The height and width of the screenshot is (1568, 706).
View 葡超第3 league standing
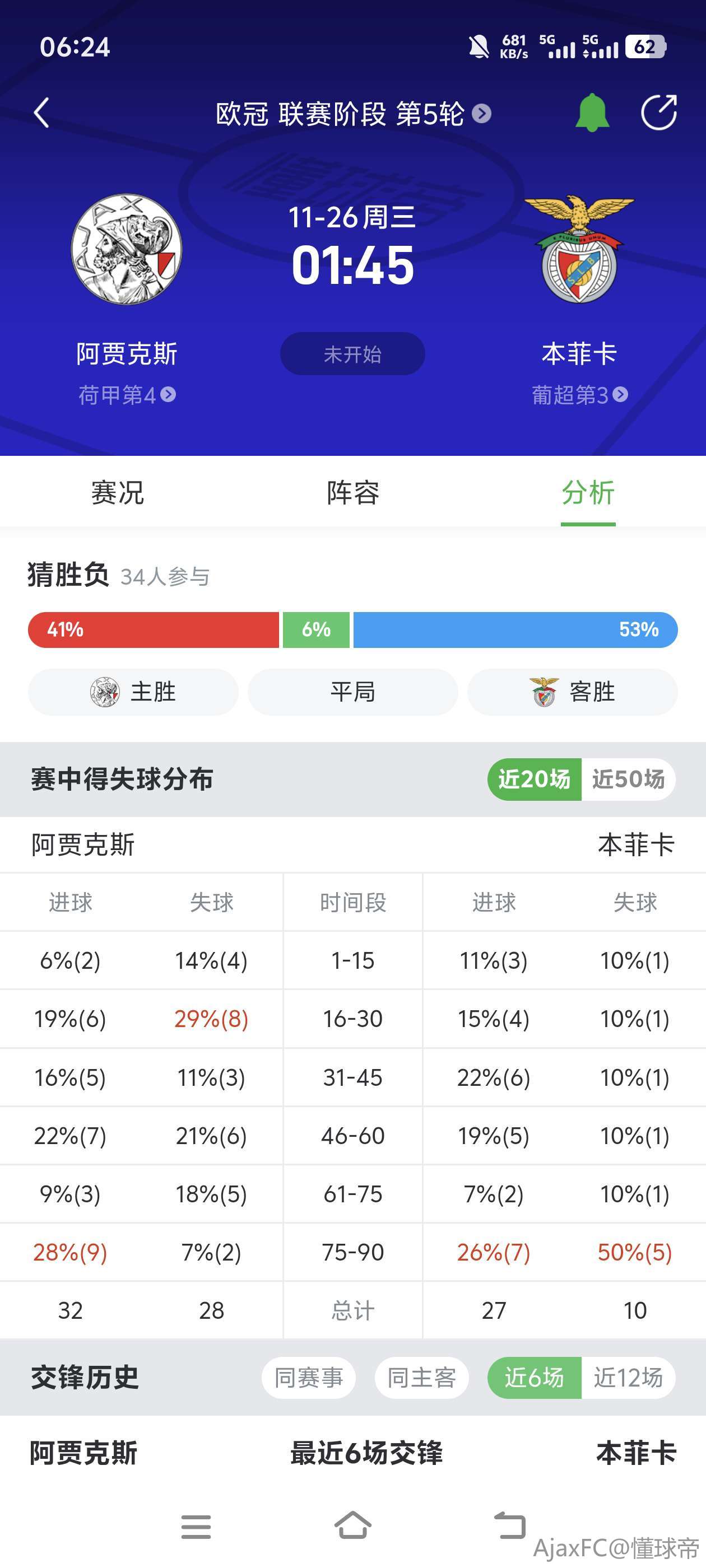(579, 395)
